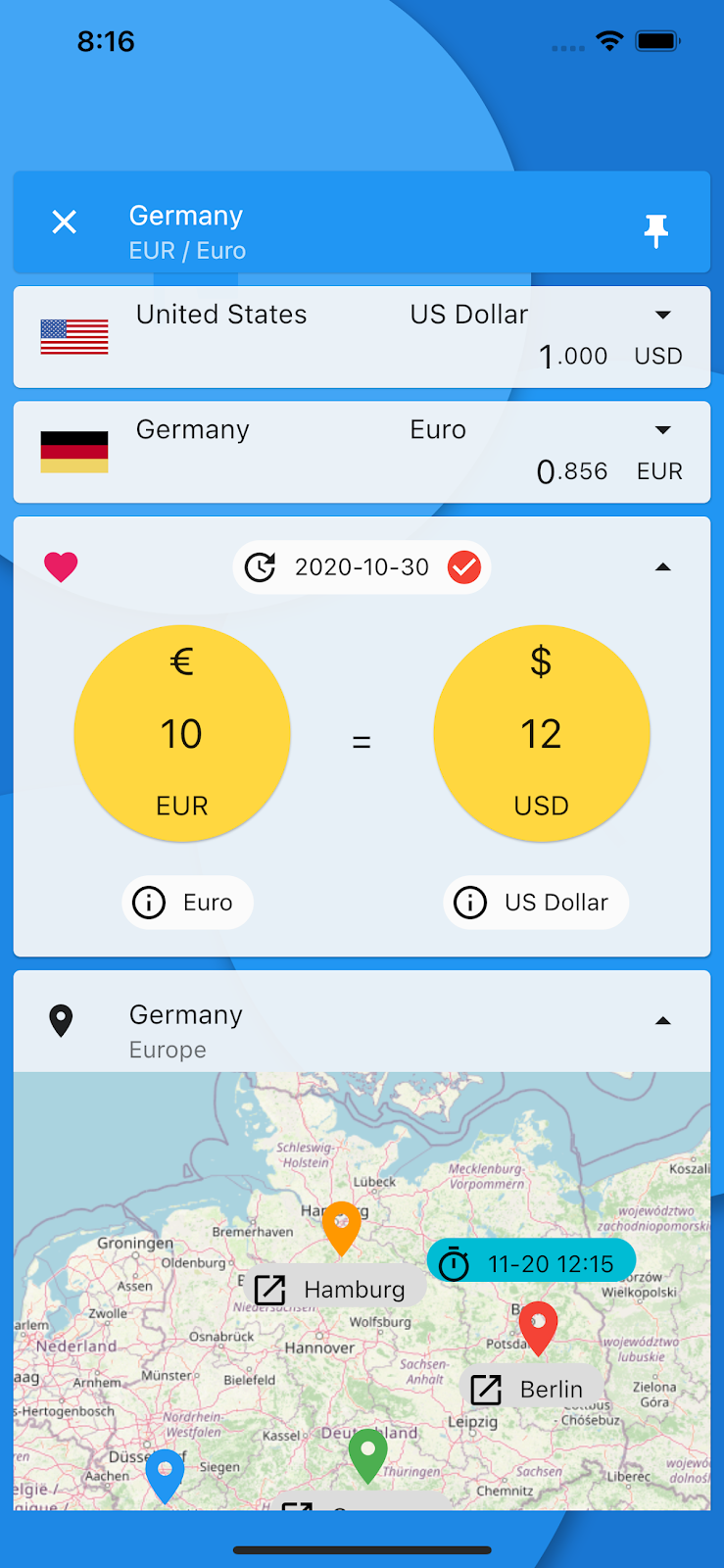Tap the 11-20 12:15 local time chip
This screenshot has width=724, height=1568.
531,1264
